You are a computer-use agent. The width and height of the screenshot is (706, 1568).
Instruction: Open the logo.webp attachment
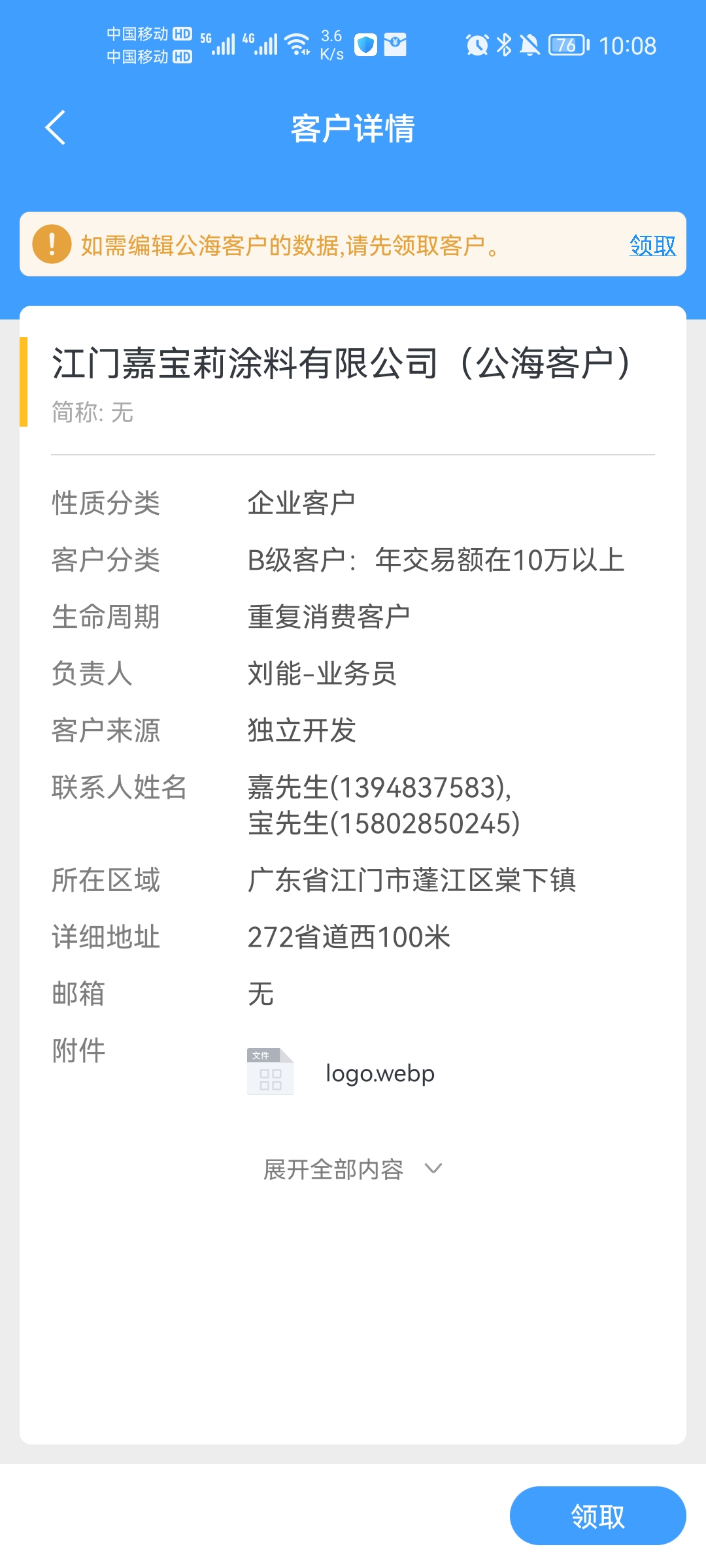[x=341, y=1073]
